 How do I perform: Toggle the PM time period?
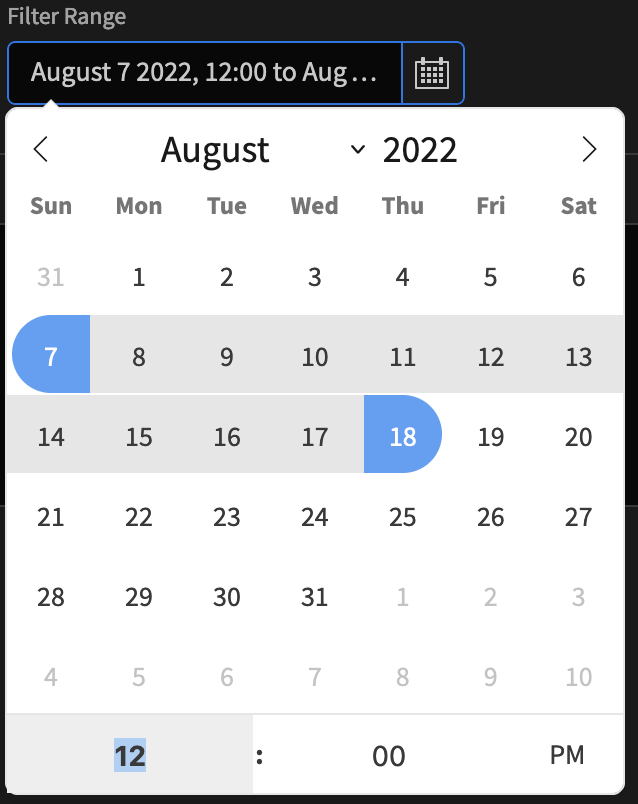coord(567,755)
